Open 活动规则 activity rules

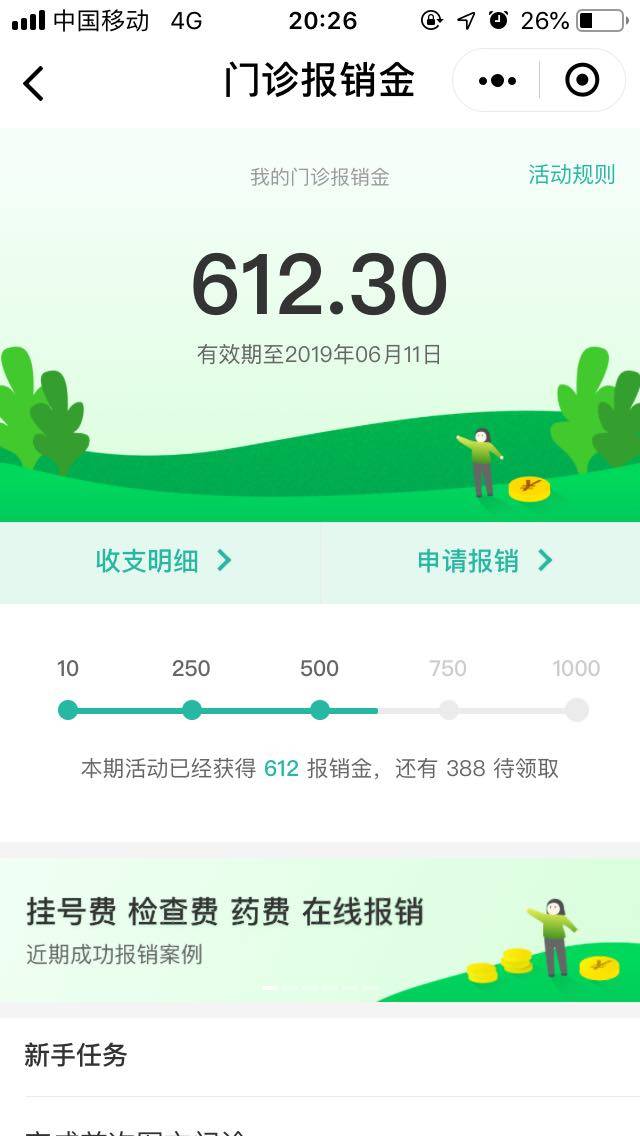click(x=571, y=175)
